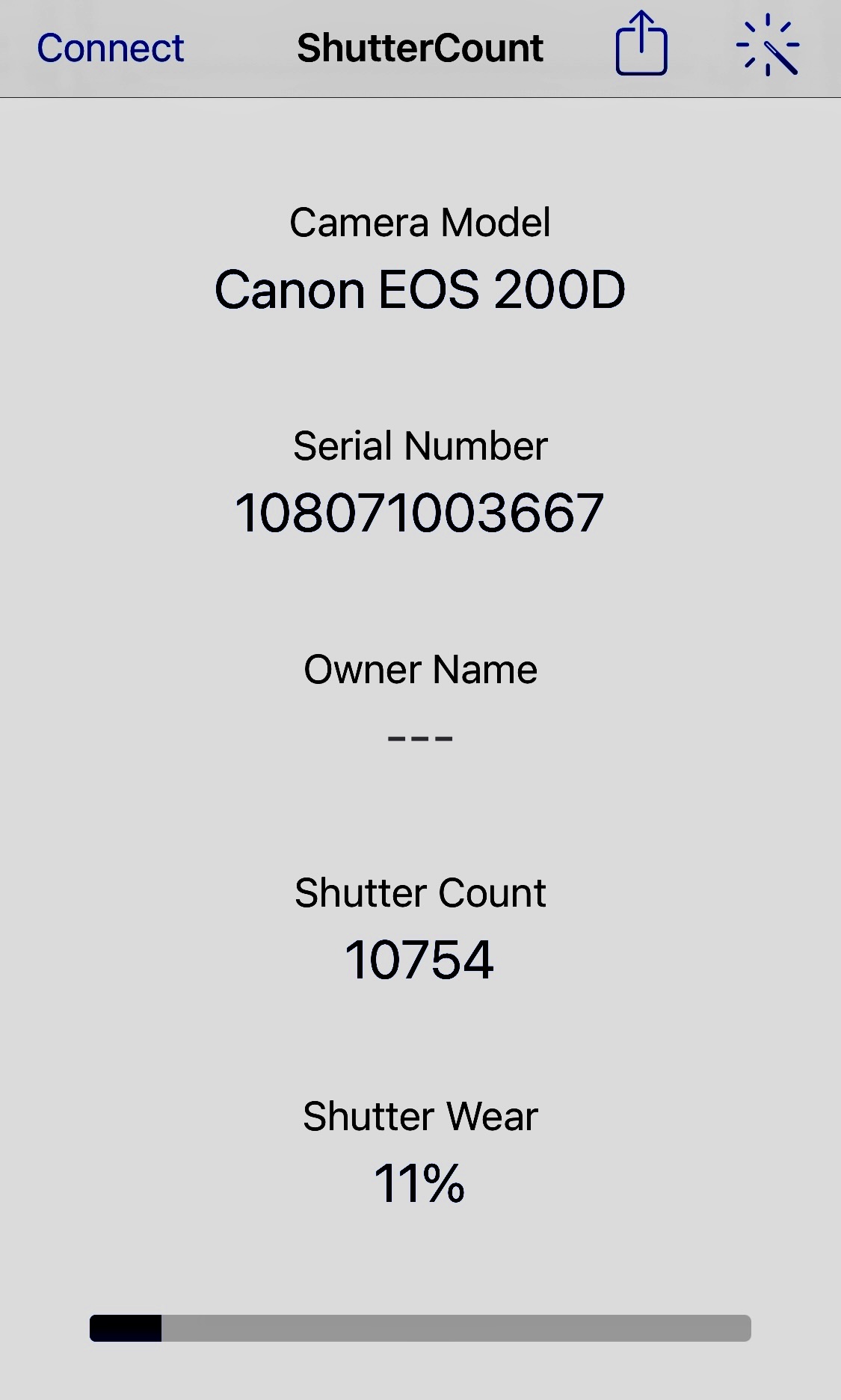Tap the magic wand icon in top bar

[x=766, y=46]
